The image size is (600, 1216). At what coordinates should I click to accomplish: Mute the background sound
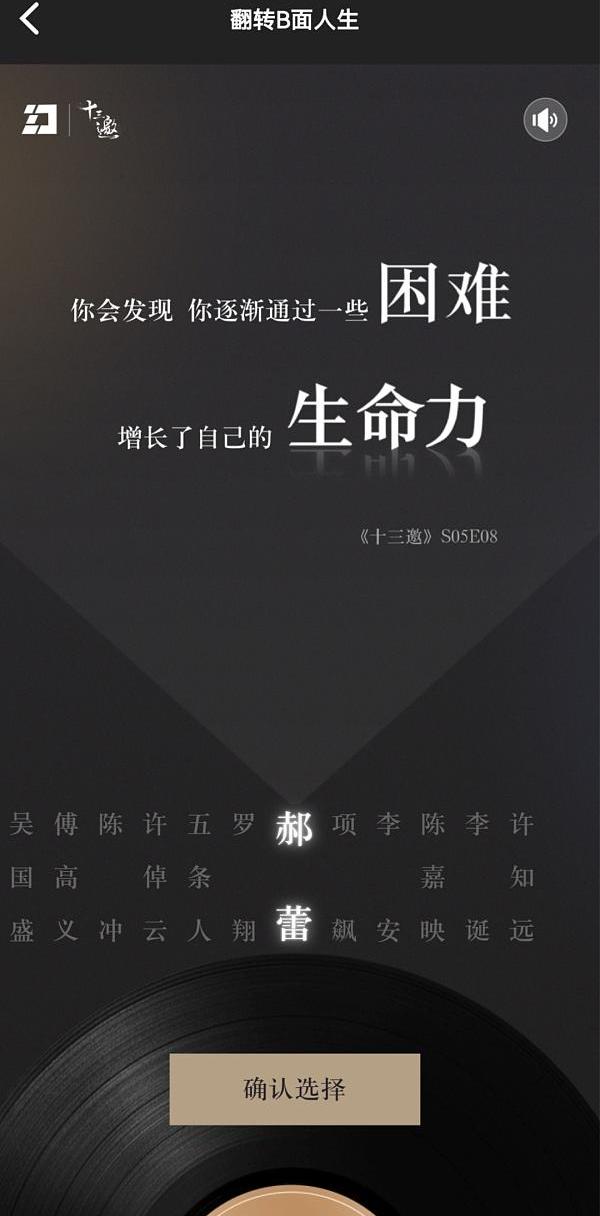coord(545,121)
